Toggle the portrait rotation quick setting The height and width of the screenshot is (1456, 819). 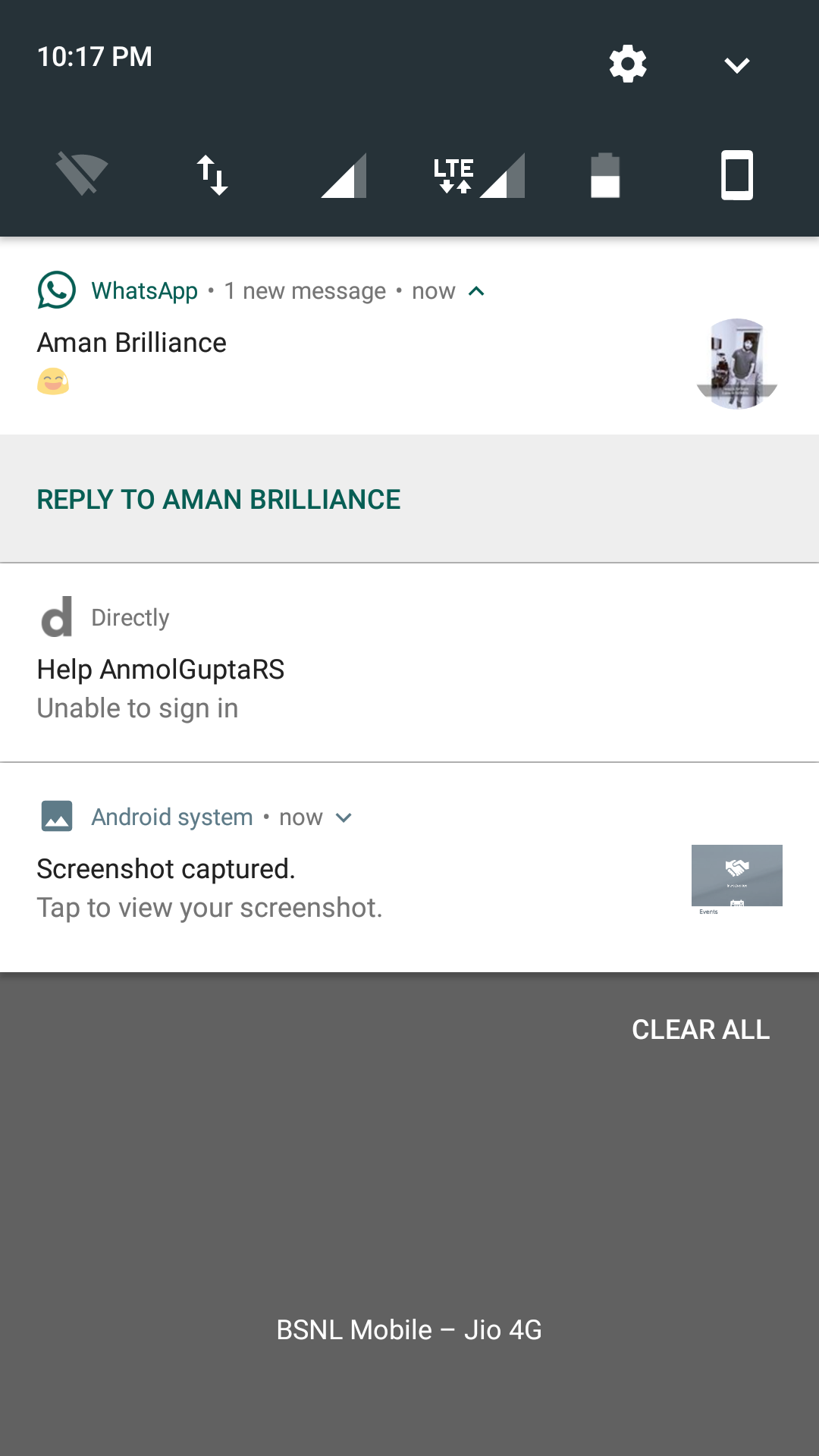(x=736, y=175)
